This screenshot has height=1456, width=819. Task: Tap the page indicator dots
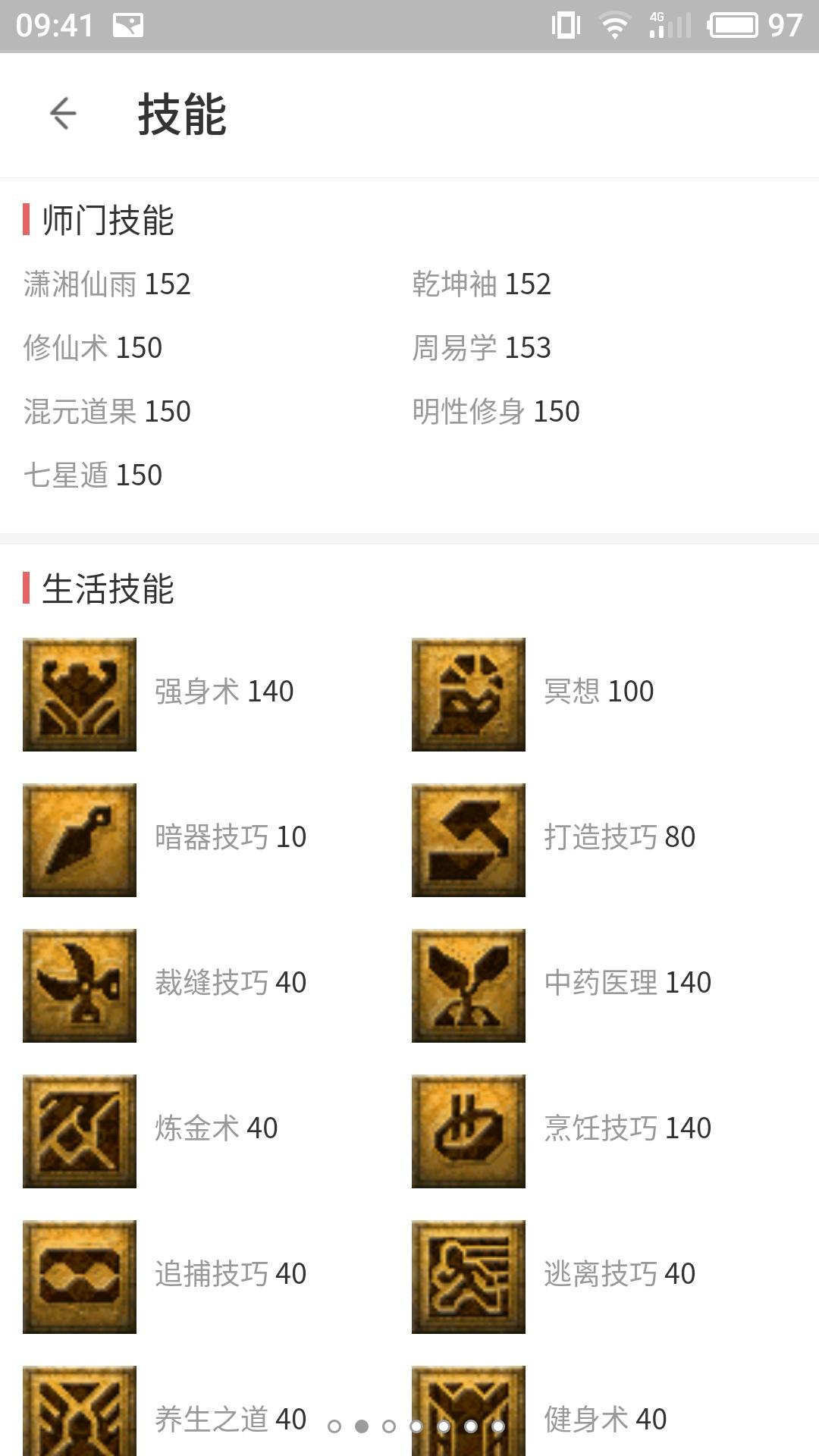tap(416, 1426)
